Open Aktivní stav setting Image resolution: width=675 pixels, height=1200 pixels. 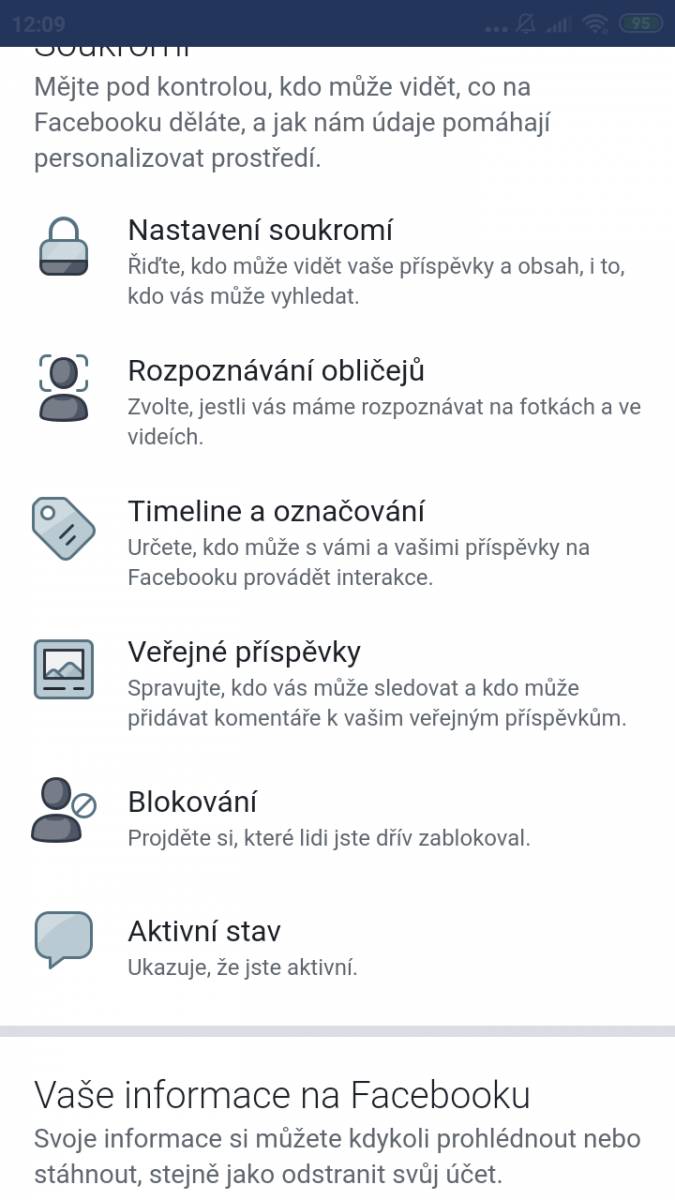(x=337, y=947)
